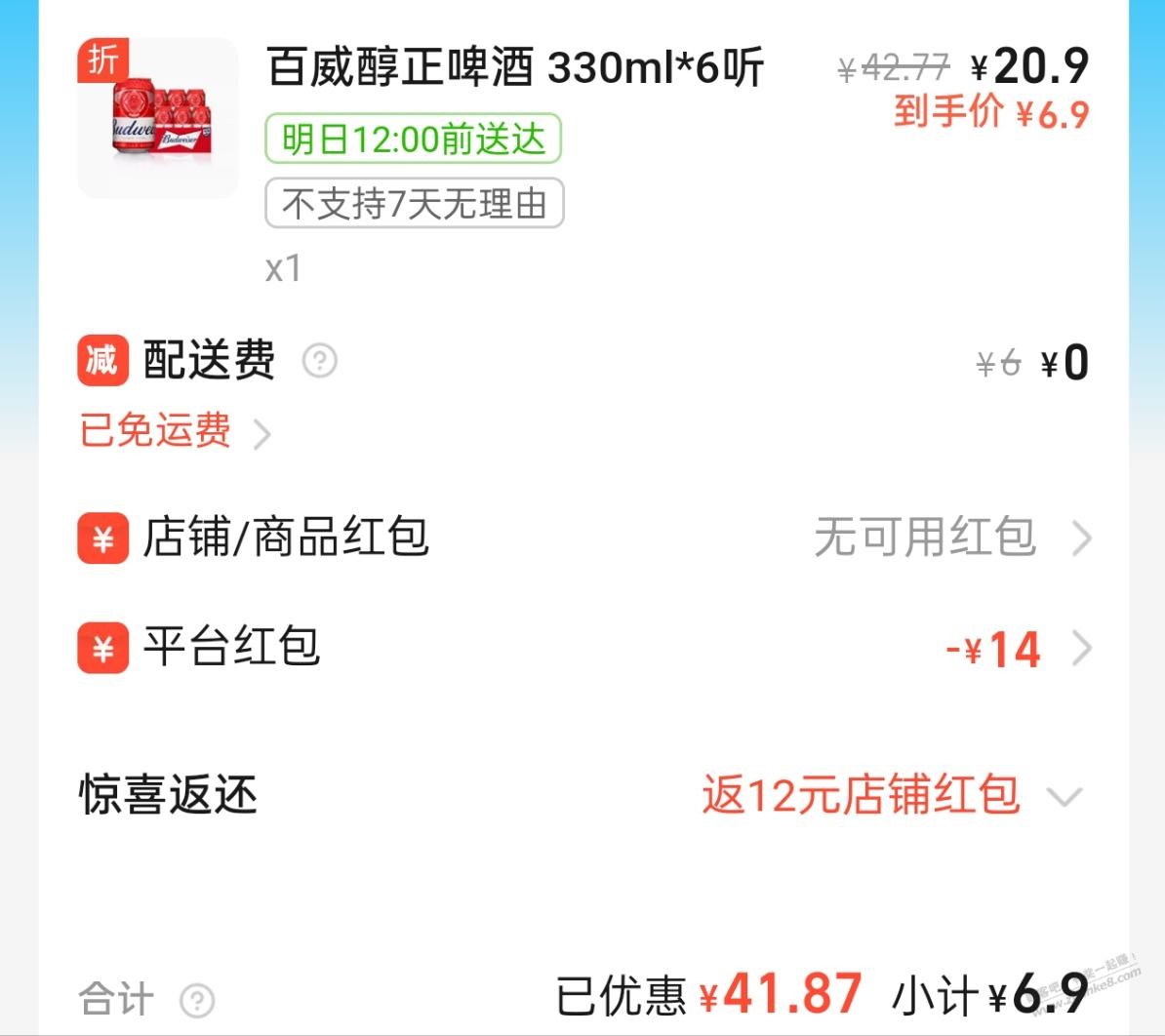Screen dimensions: 1165x1036
Task: Tap the help icon beside 配送费
Action: (x=319, y=361)
